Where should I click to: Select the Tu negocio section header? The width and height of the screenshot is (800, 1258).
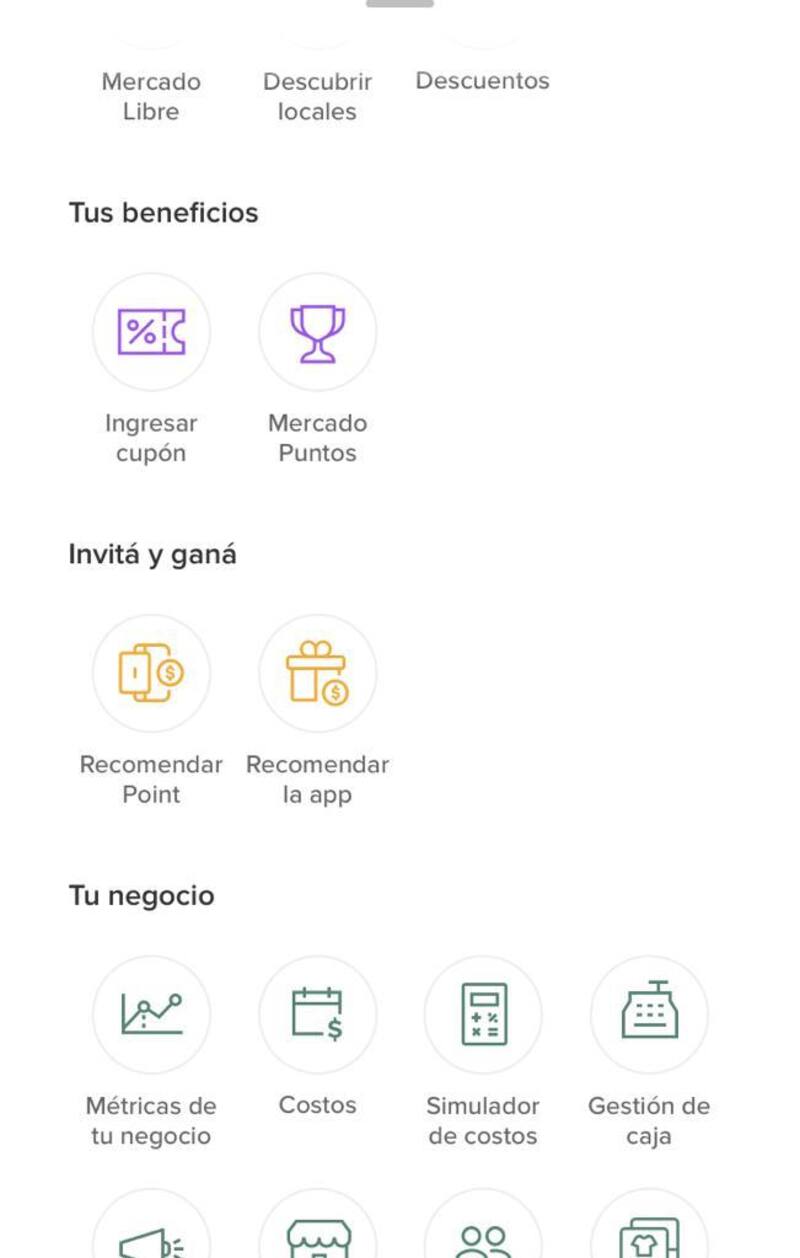141,895
